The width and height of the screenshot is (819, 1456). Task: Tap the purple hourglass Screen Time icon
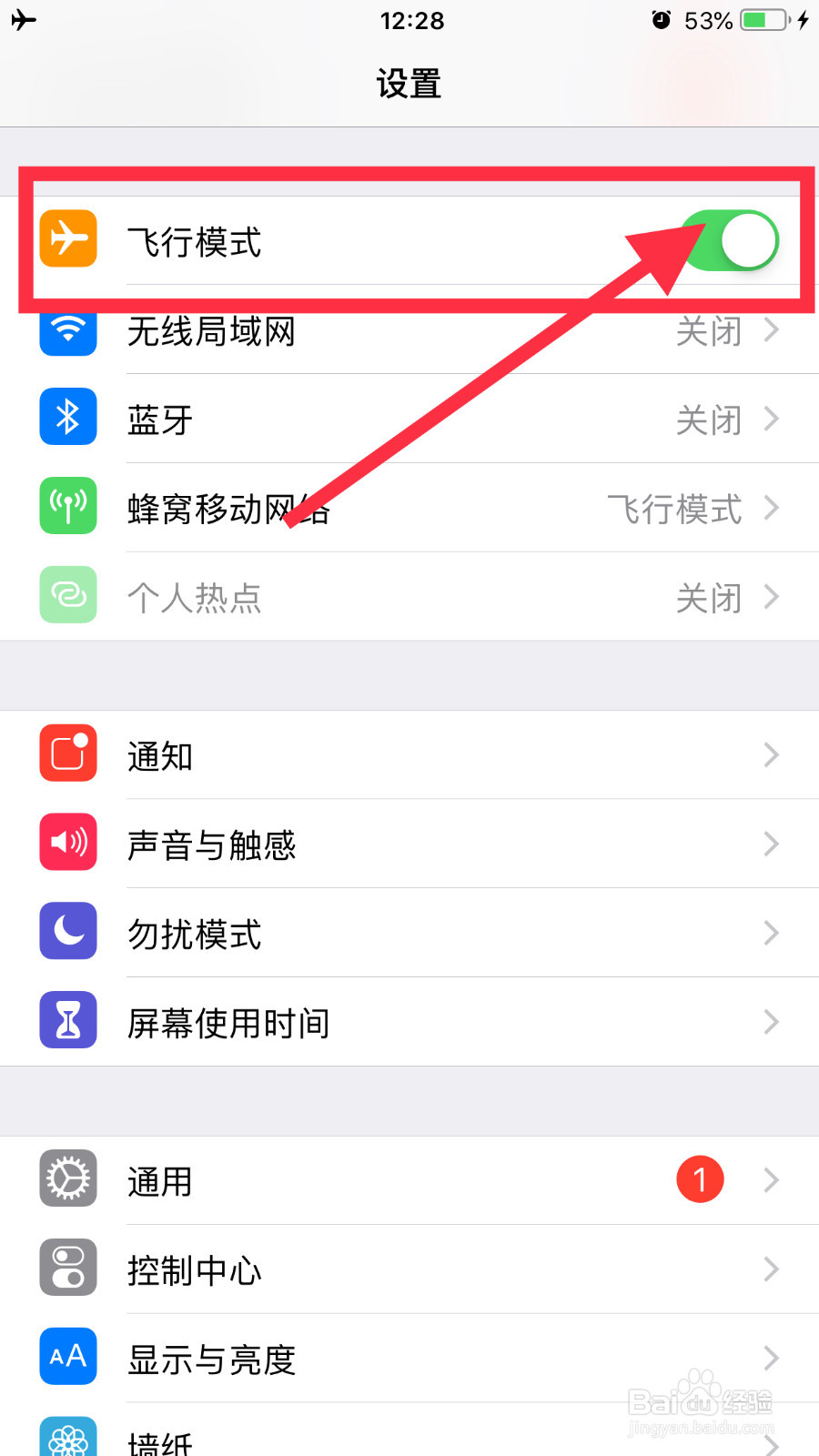click(x=67, y=1020)
